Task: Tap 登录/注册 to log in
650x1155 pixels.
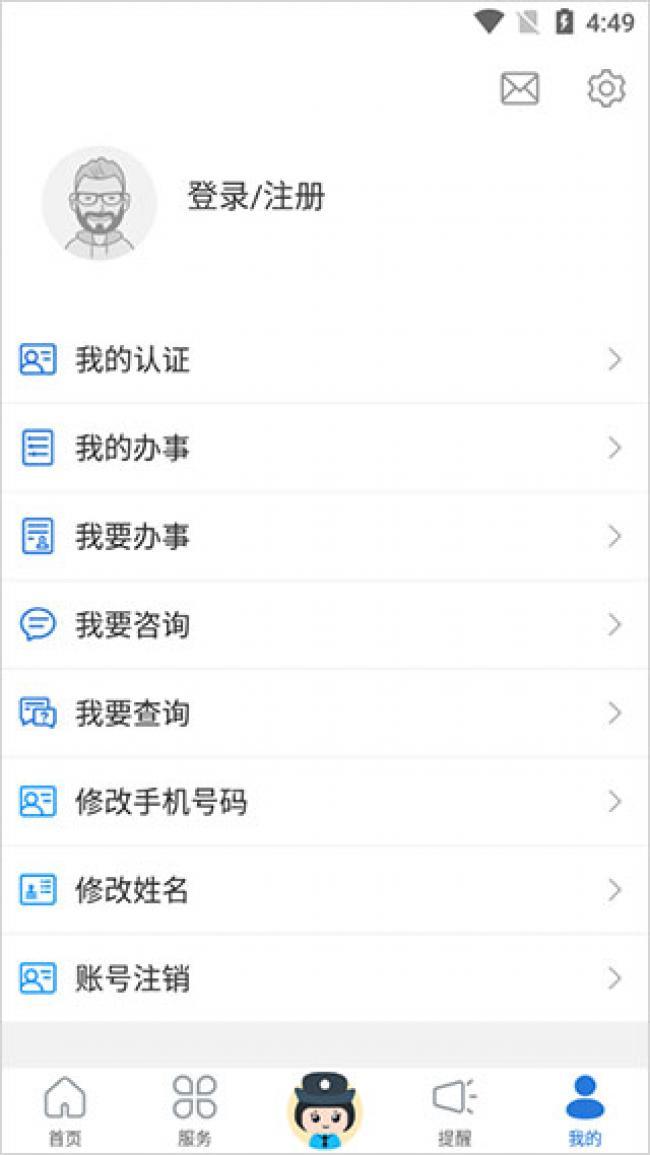Action: (x=256, y=196)
